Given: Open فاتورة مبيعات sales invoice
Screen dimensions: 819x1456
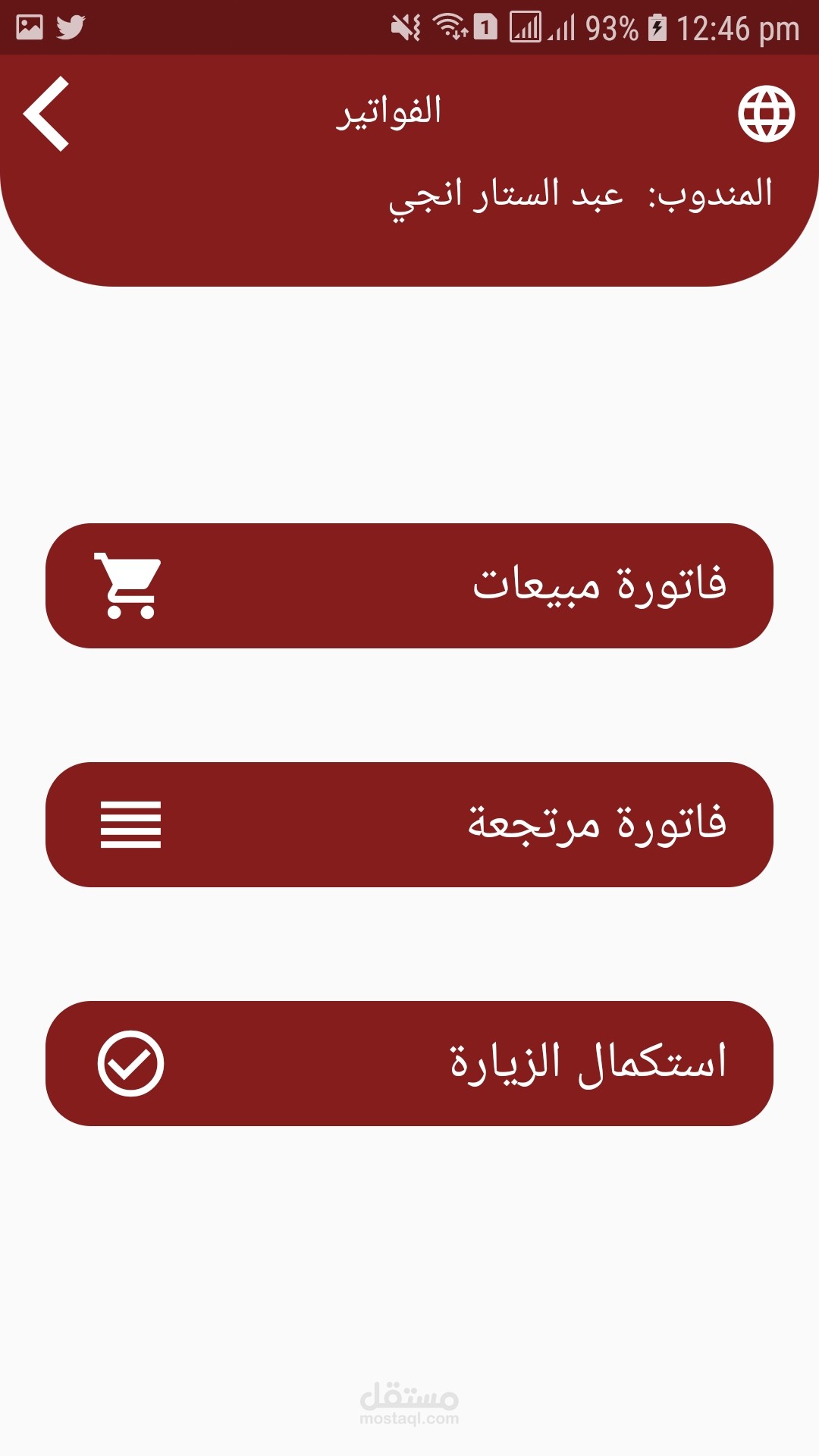Looking at the screenshot, I should tap(409, 585).
